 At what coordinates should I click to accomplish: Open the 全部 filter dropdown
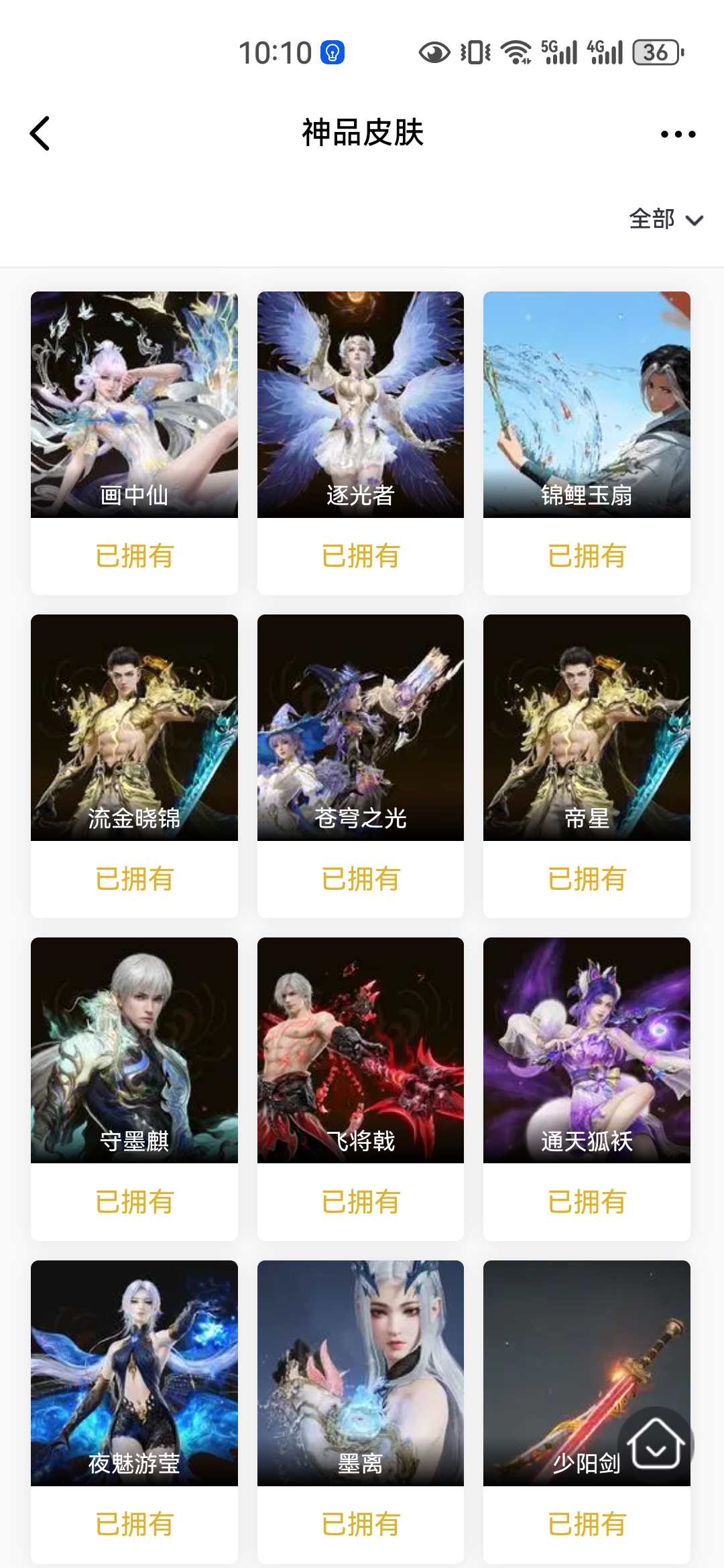[650, 218]
